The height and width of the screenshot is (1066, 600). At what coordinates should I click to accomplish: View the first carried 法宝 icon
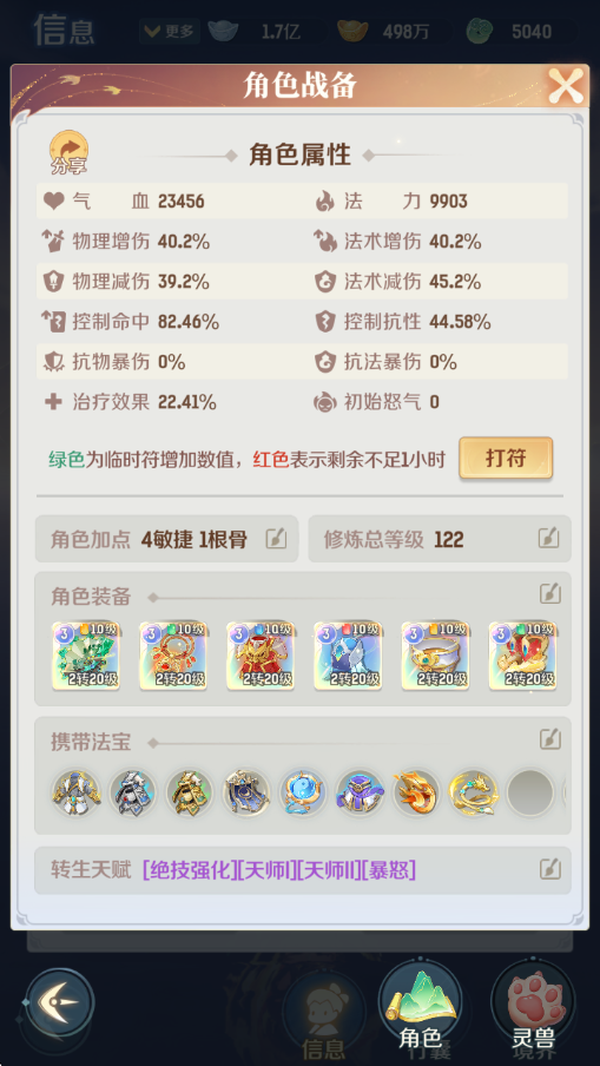[x=76, y=794]
